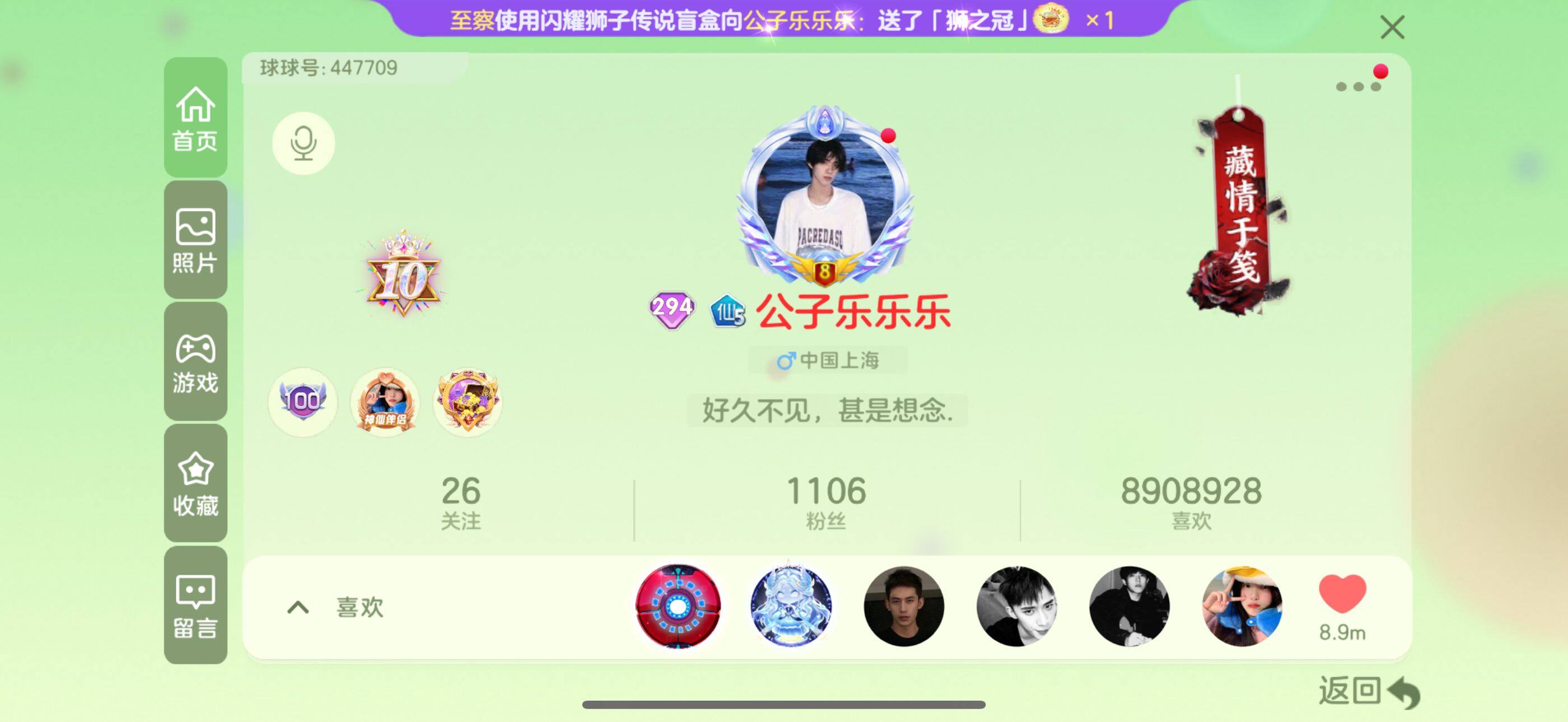The width and height of the screenshot is (1568, 722).
Task: Open the purple 100 badge
Action: pyautogui.click(x=302, y=401)
